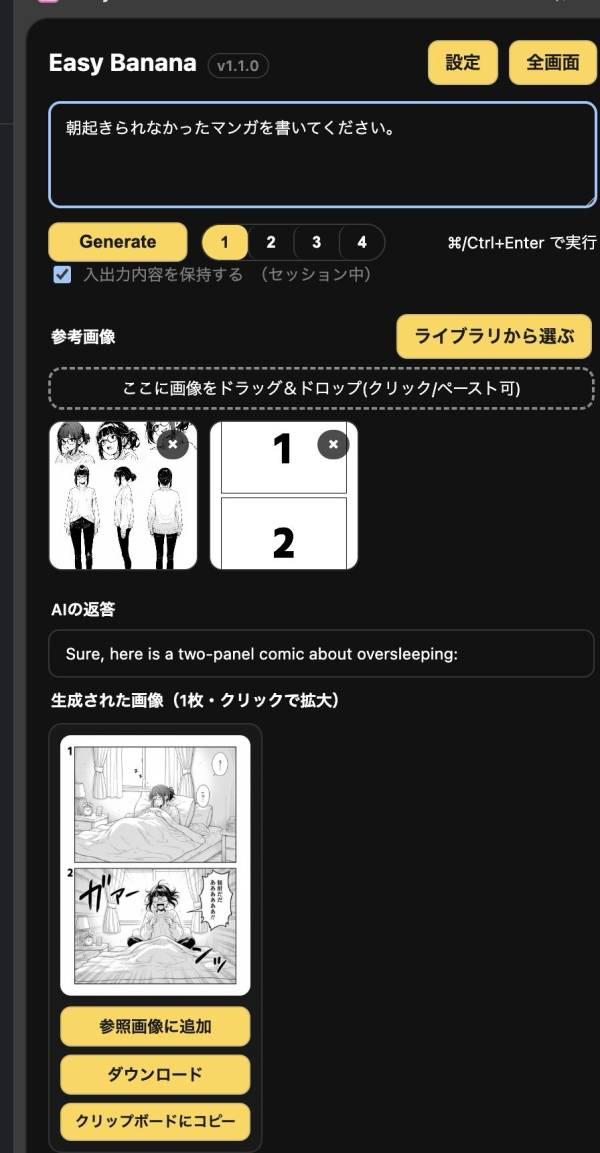This screenshot has height=1153, width=600.
Task: Select image count 1
Action: pyautogui.click(x=225, y=242)
